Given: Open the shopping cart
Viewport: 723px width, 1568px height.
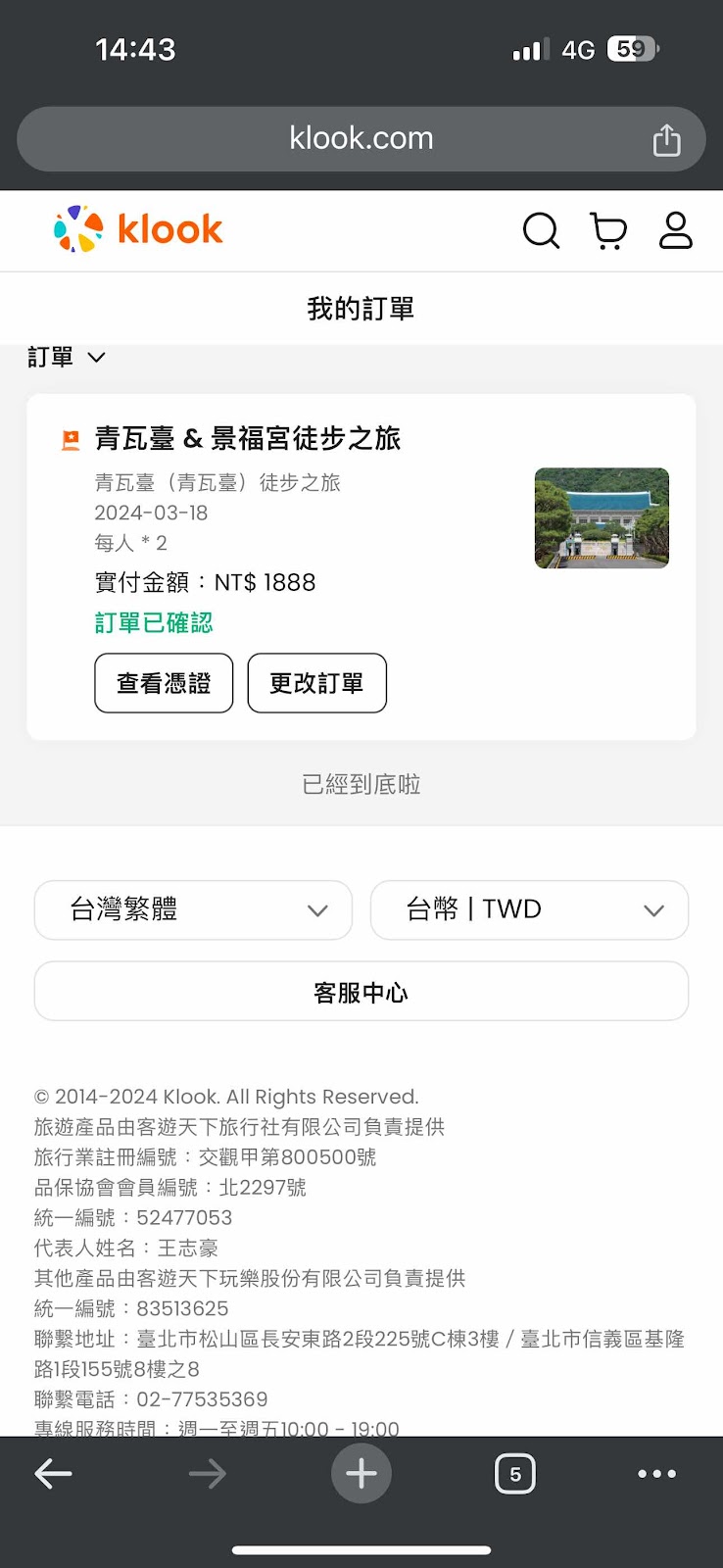Looking at the screenshot, I should [608, 231].
